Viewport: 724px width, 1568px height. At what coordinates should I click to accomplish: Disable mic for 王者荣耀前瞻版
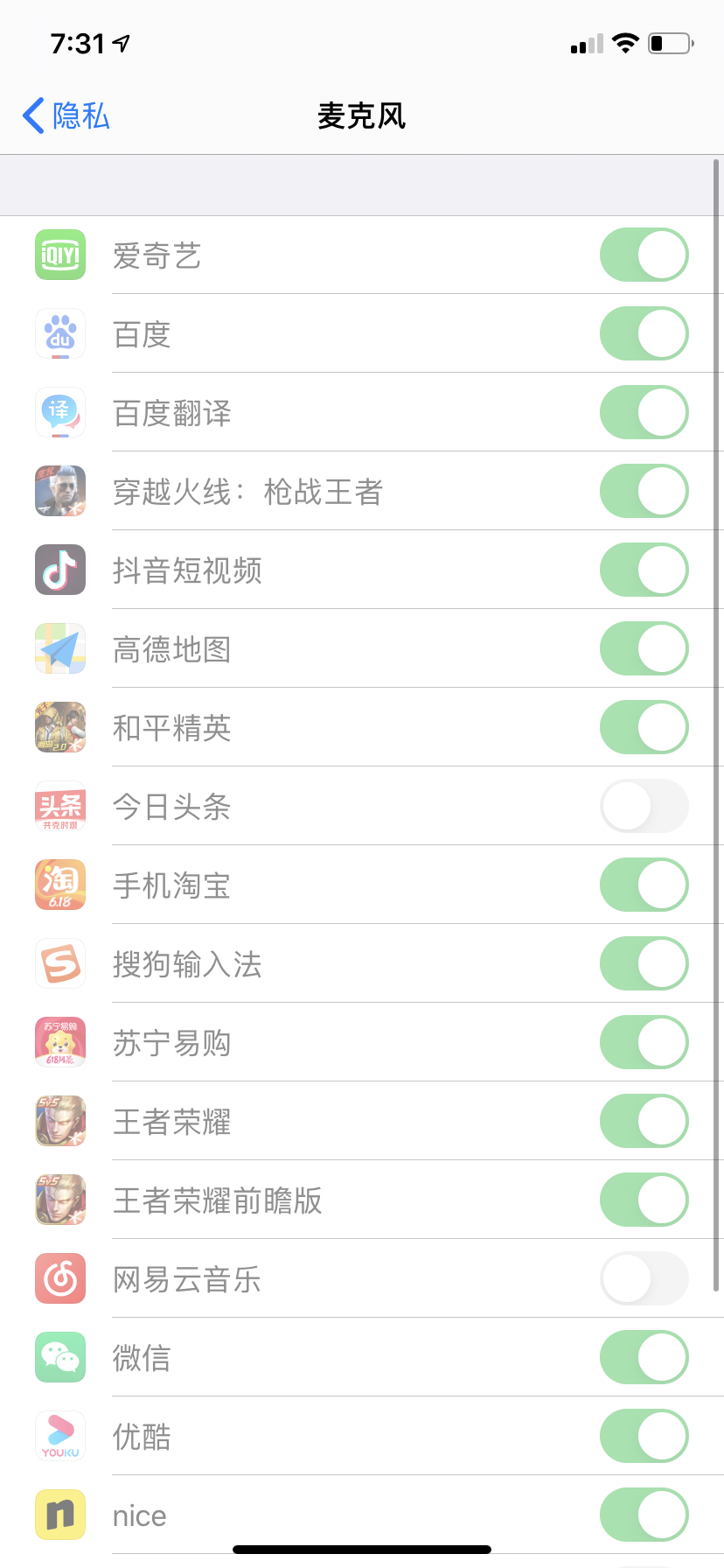click(x=644, y=1200)
